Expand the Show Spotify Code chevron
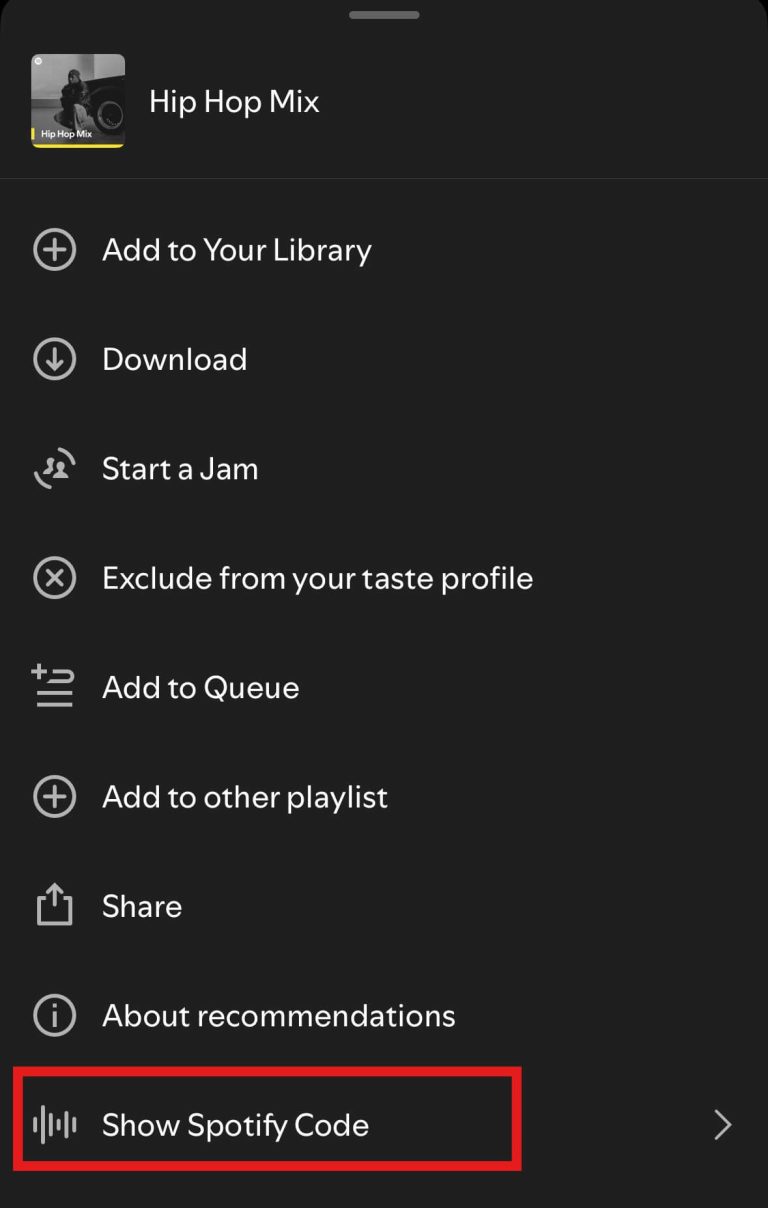768x1208 pixels. coord(722,1125)
